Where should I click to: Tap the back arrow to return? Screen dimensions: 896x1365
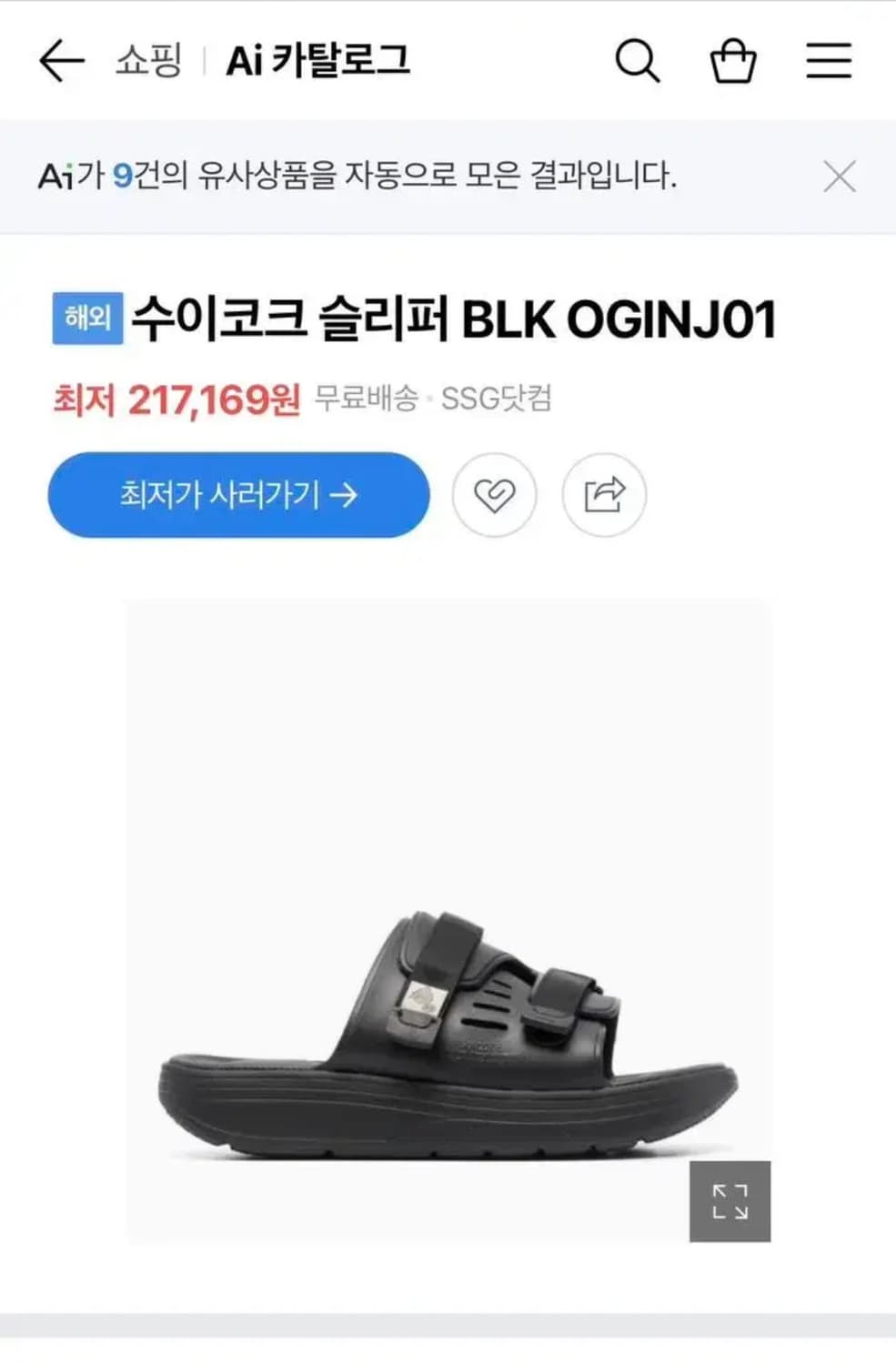coord(58,60)
